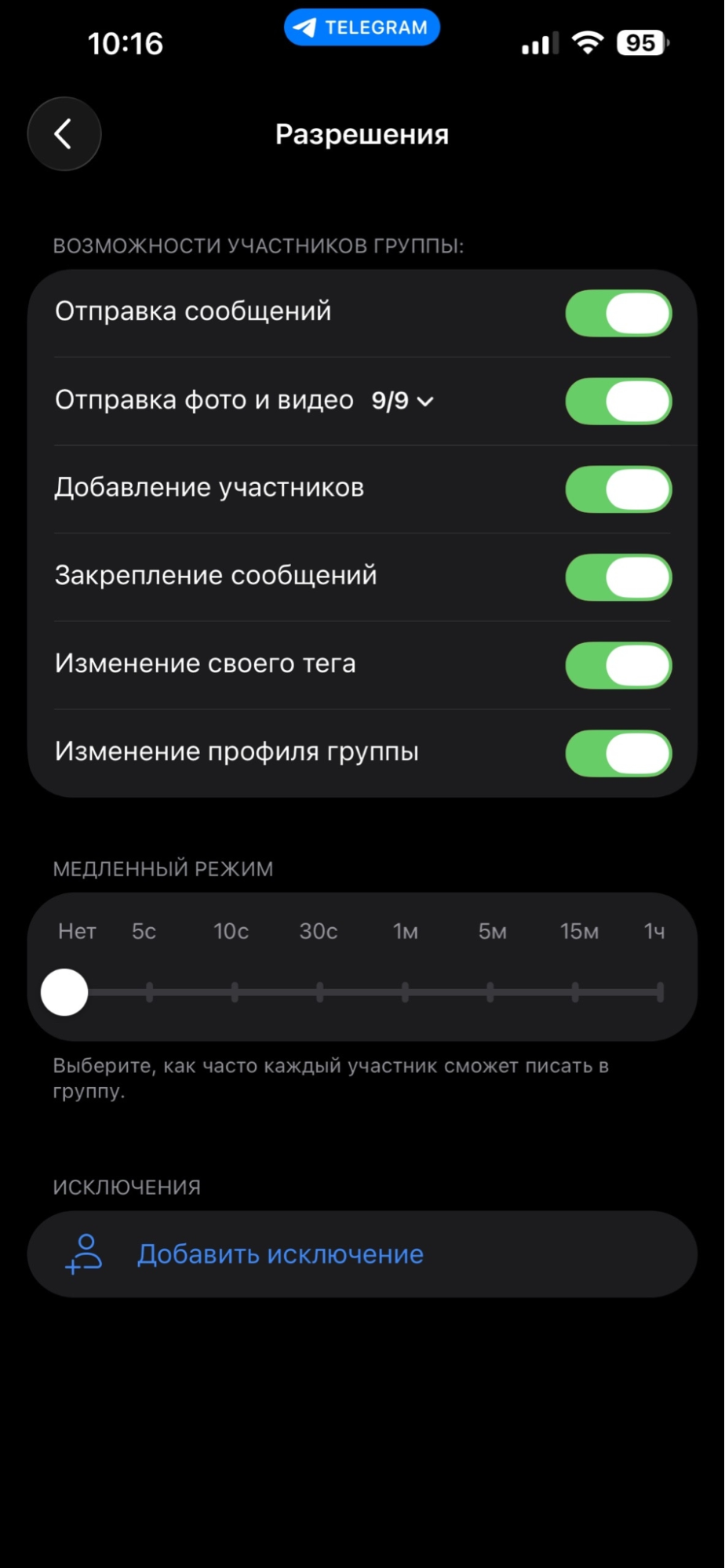
Task: Disable Закрепление сообщений permission
Action: (x=618, y=577)
